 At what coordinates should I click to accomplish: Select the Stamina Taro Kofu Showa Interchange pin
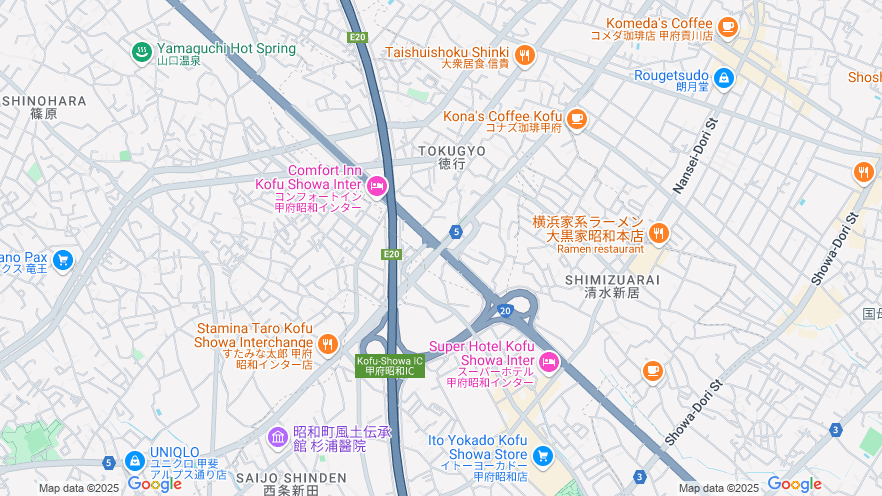click(x=328, y=344)
